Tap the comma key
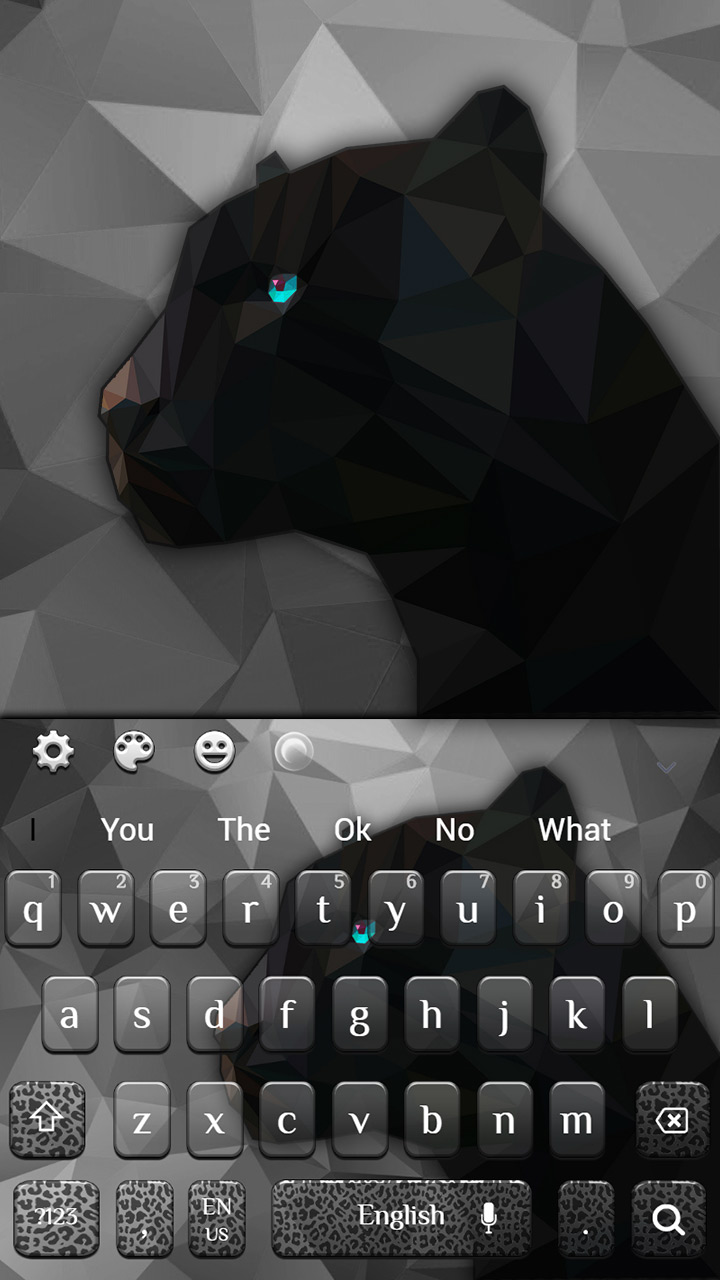Viewport: 720px width, 1280px height. click(x=145, y=1218)
